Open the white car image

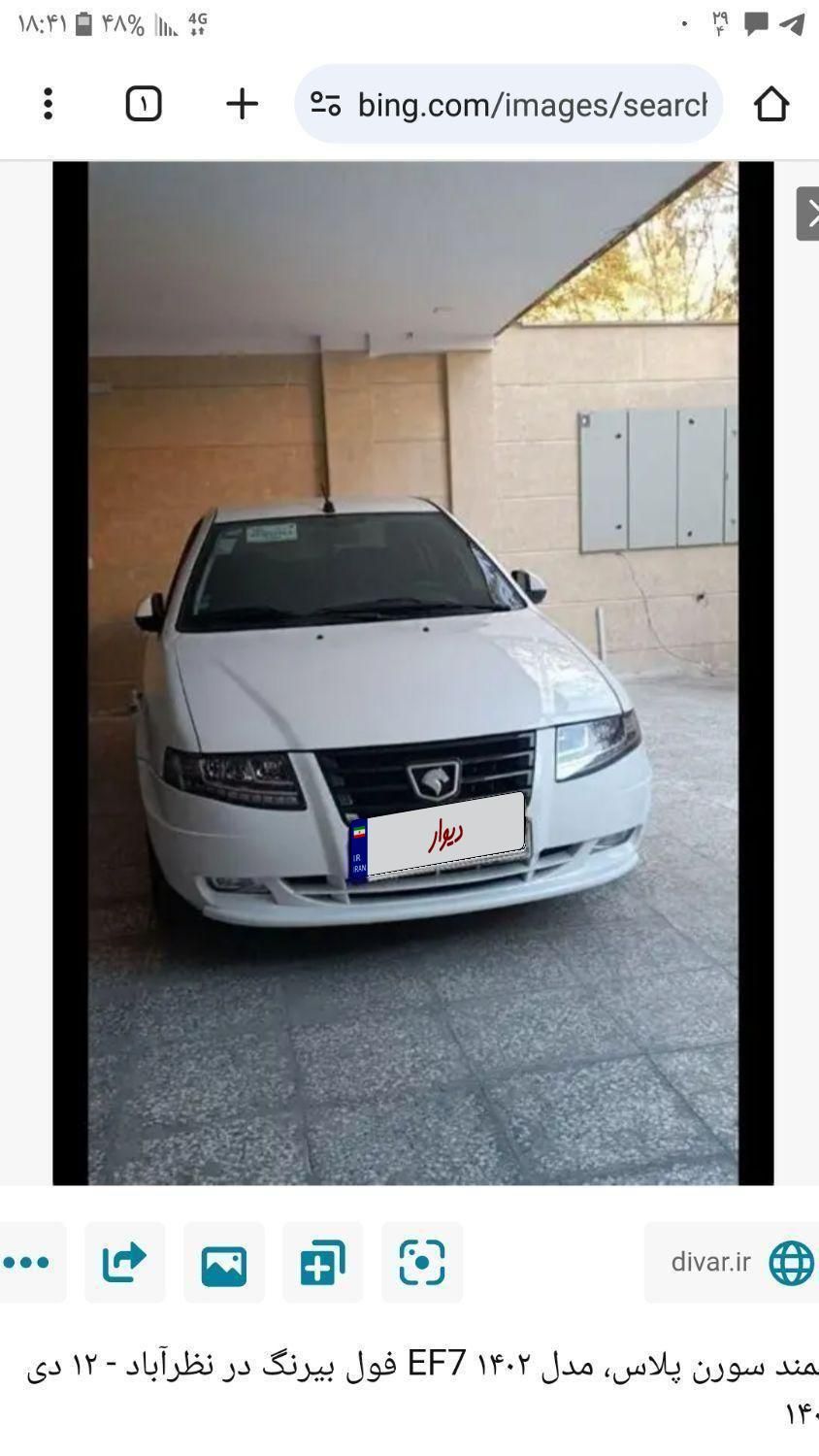point(412,673)
